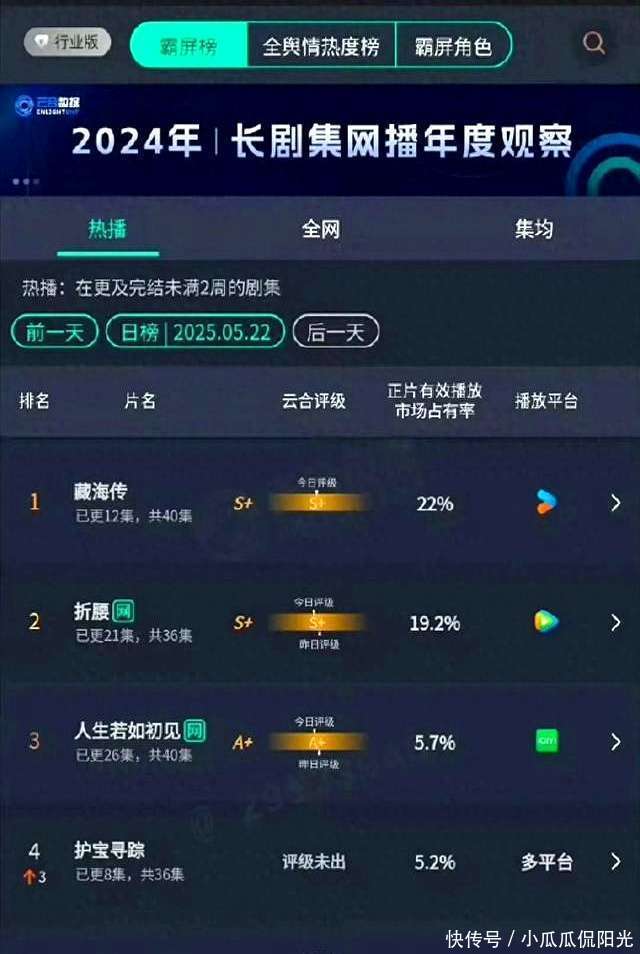Go to 后一天 ranking
This screenshot has width=640, height=954.
tap(336, 332)
